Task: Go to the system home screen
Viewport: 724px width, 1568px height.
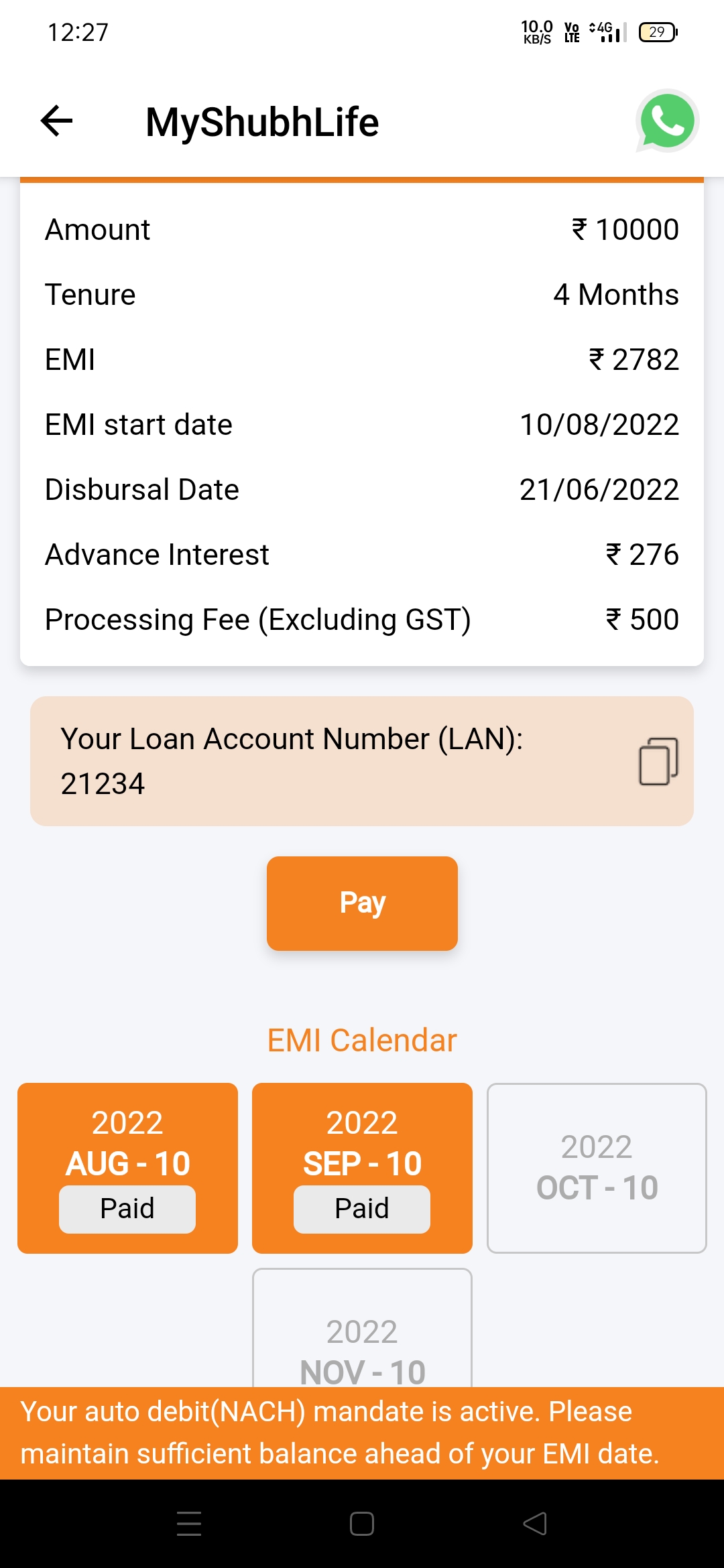Action: tap(362, 1524)
